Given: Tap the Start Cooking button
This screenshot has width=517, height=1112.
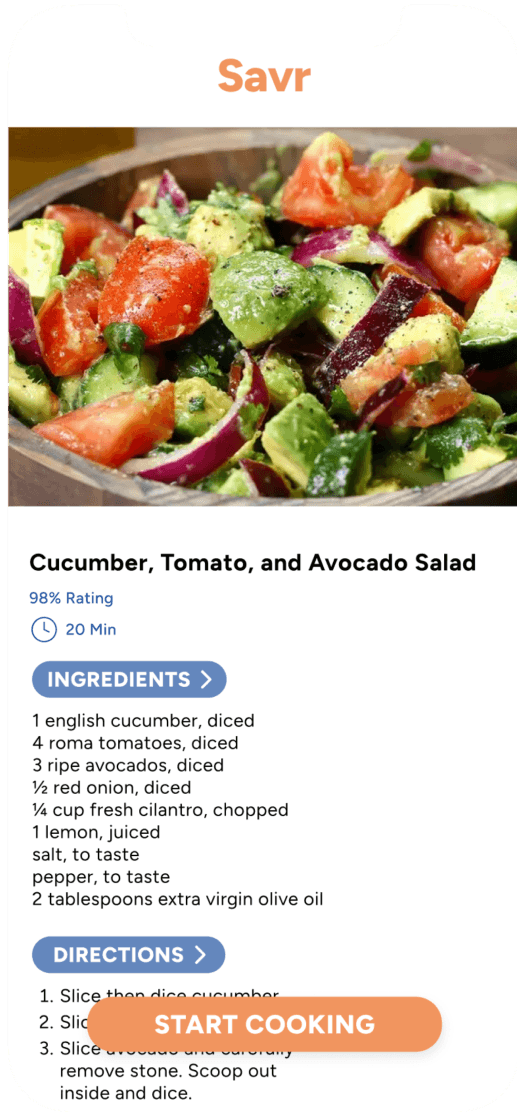Looking at the screenshot, I should pos(265,1024).
